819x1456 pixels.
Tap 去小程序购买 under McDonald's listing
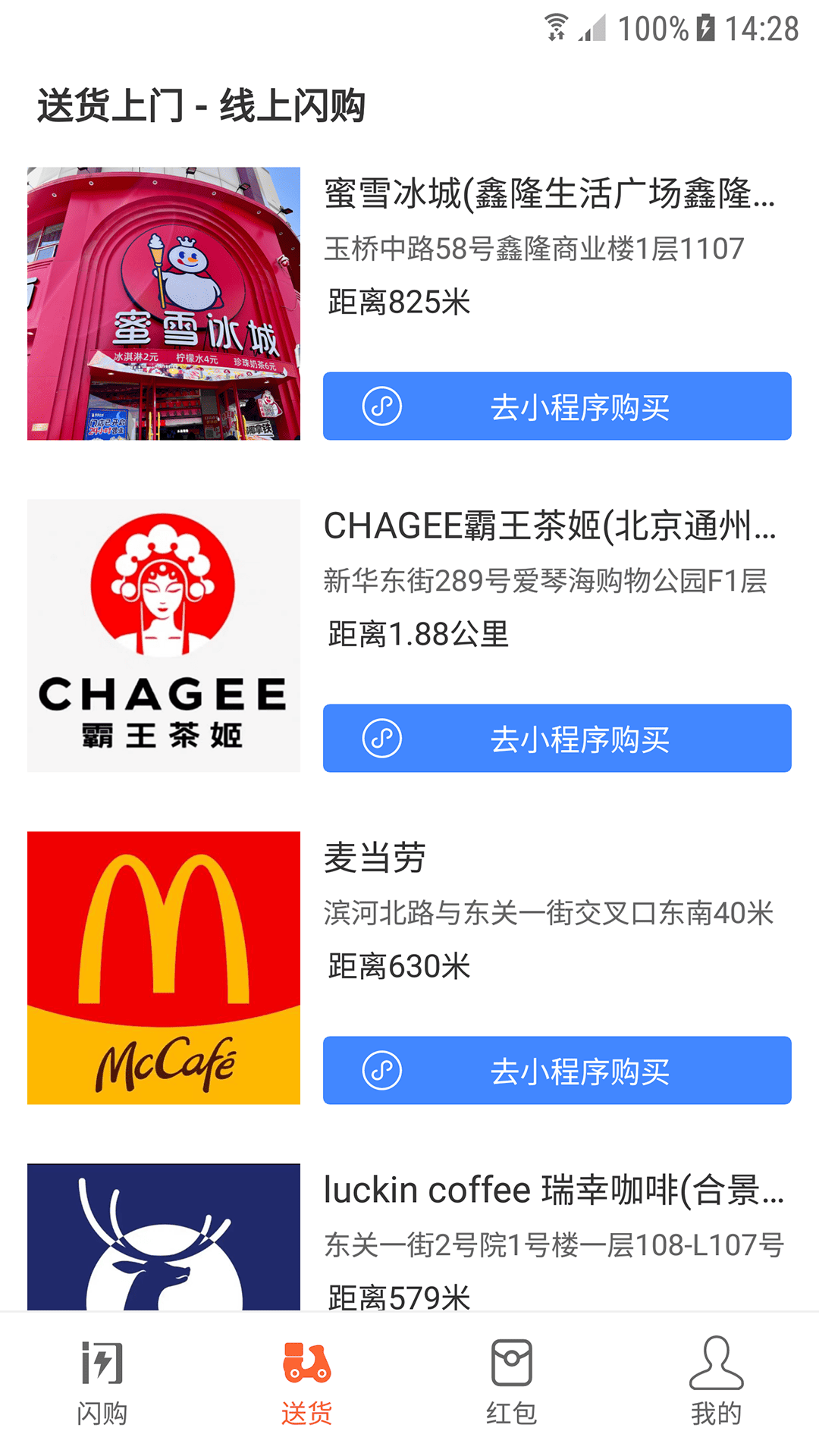tap(557, 1071)
